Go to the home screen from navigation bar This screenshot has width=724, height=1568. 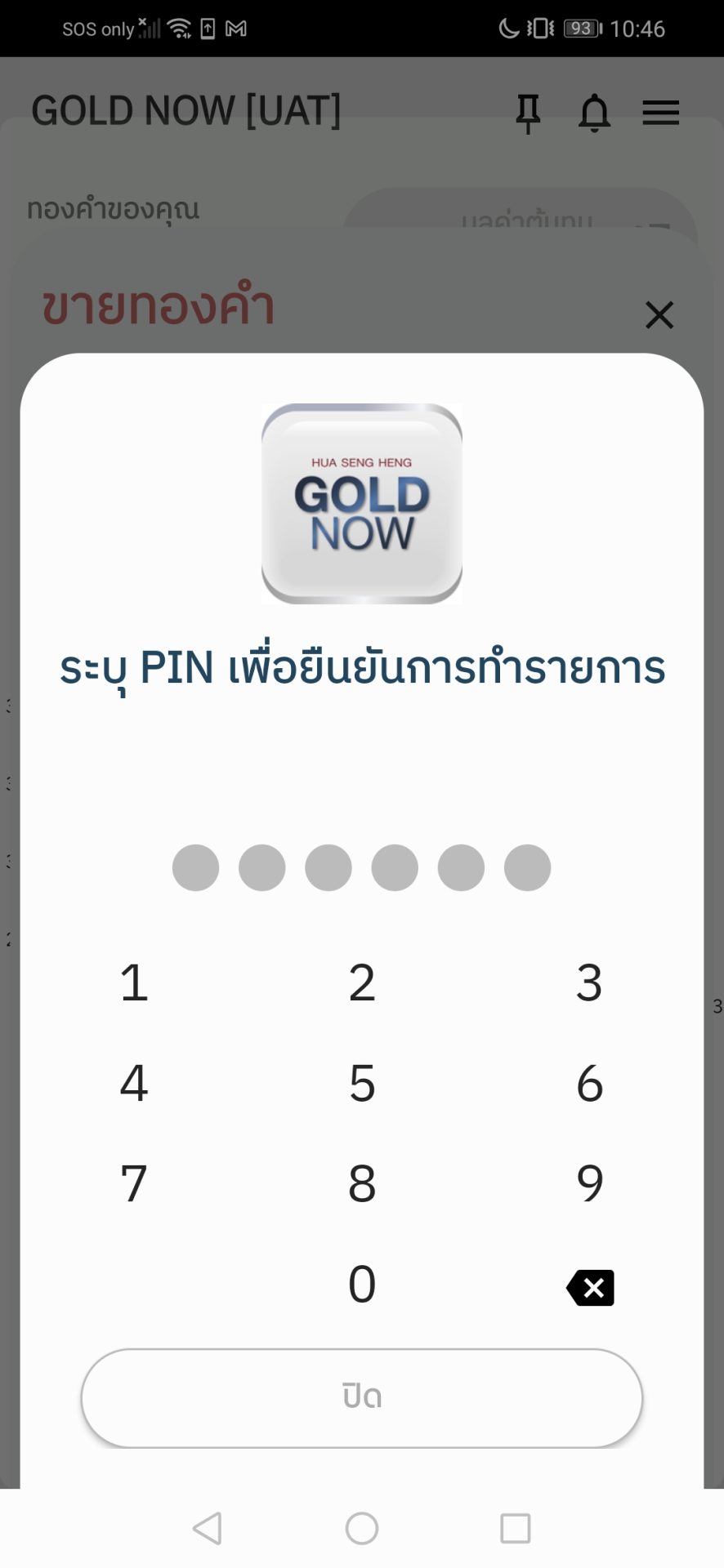point(361,1528)
